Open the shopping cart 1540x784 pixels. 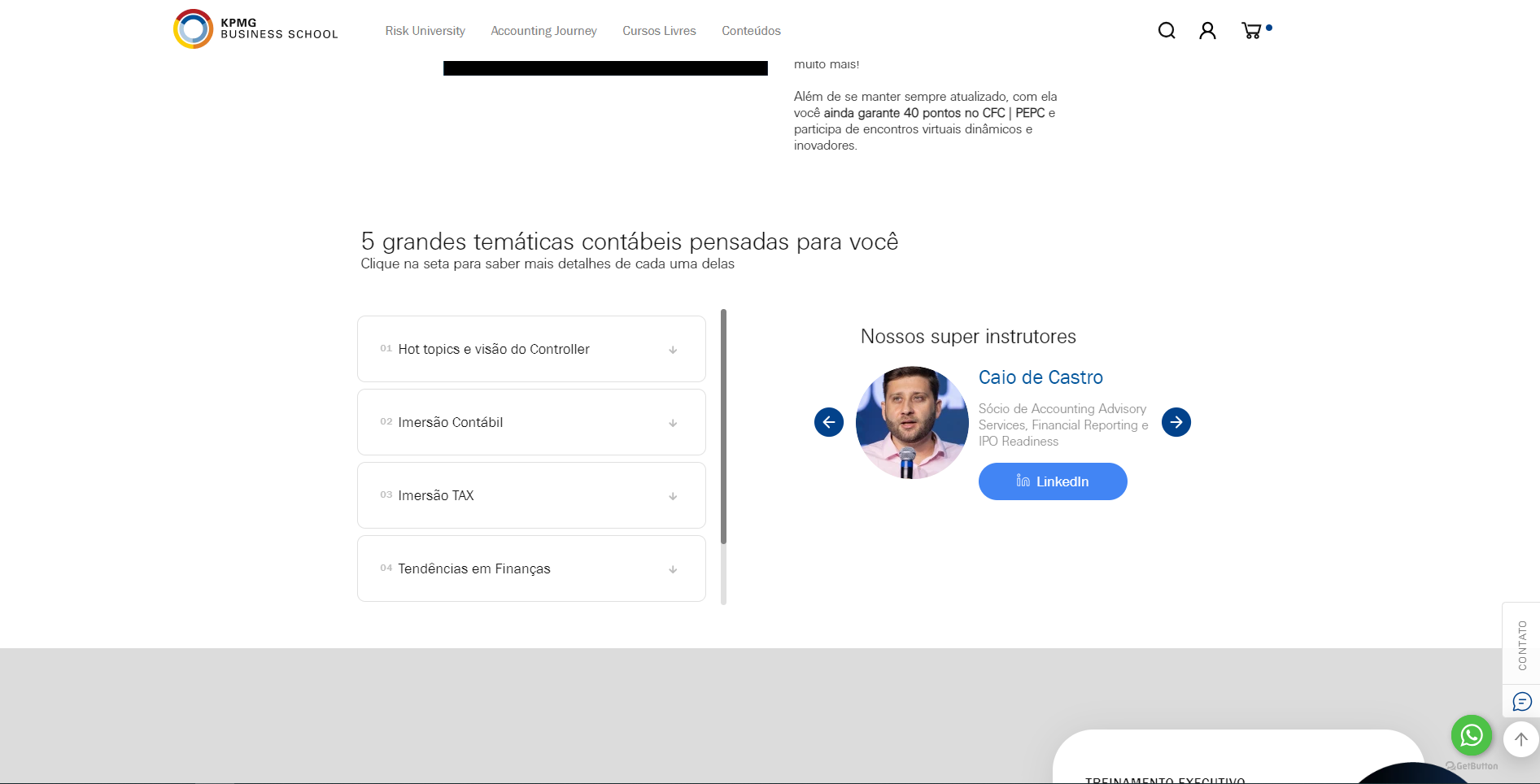[1251, 31]
